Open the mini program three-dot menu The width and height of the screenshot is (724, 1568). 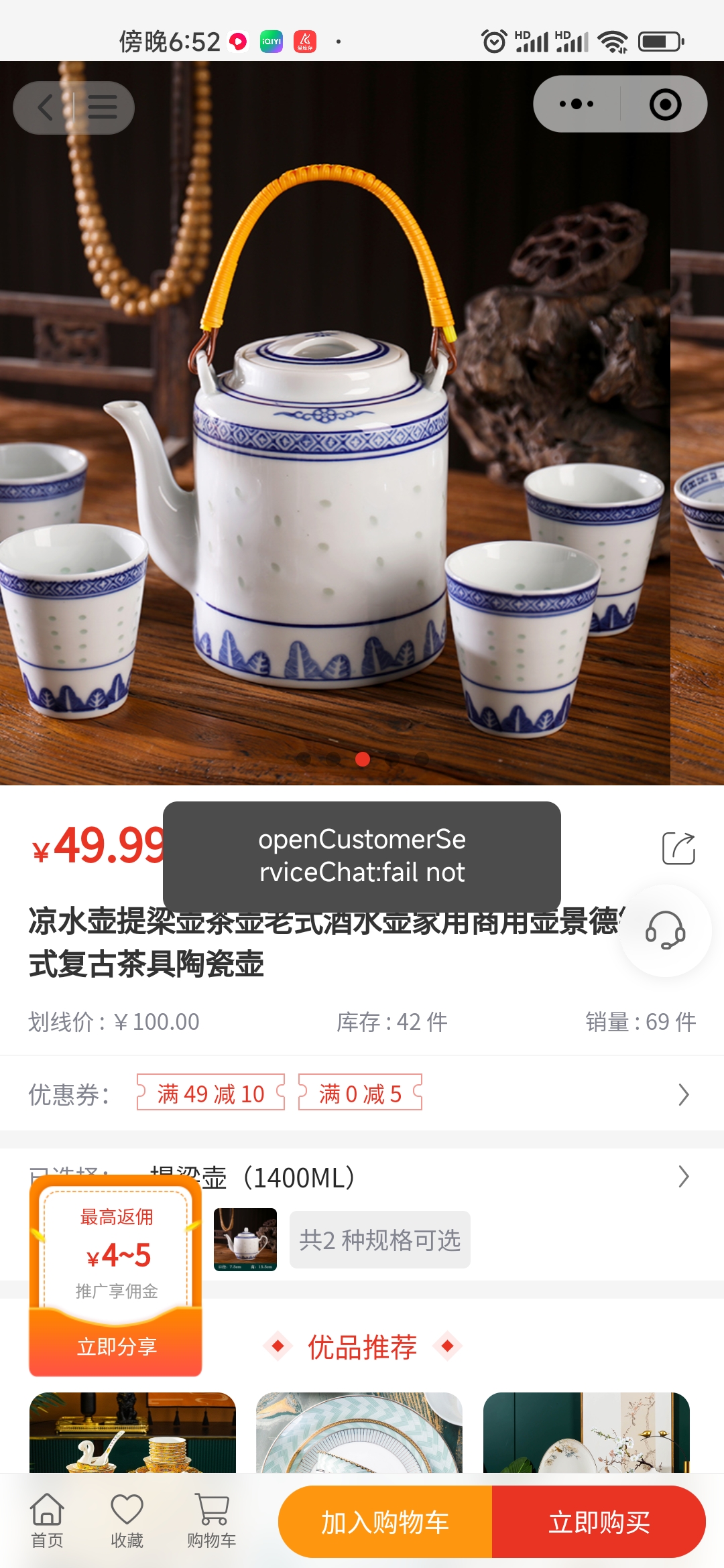pyautogui.click(x=577, y=104)
